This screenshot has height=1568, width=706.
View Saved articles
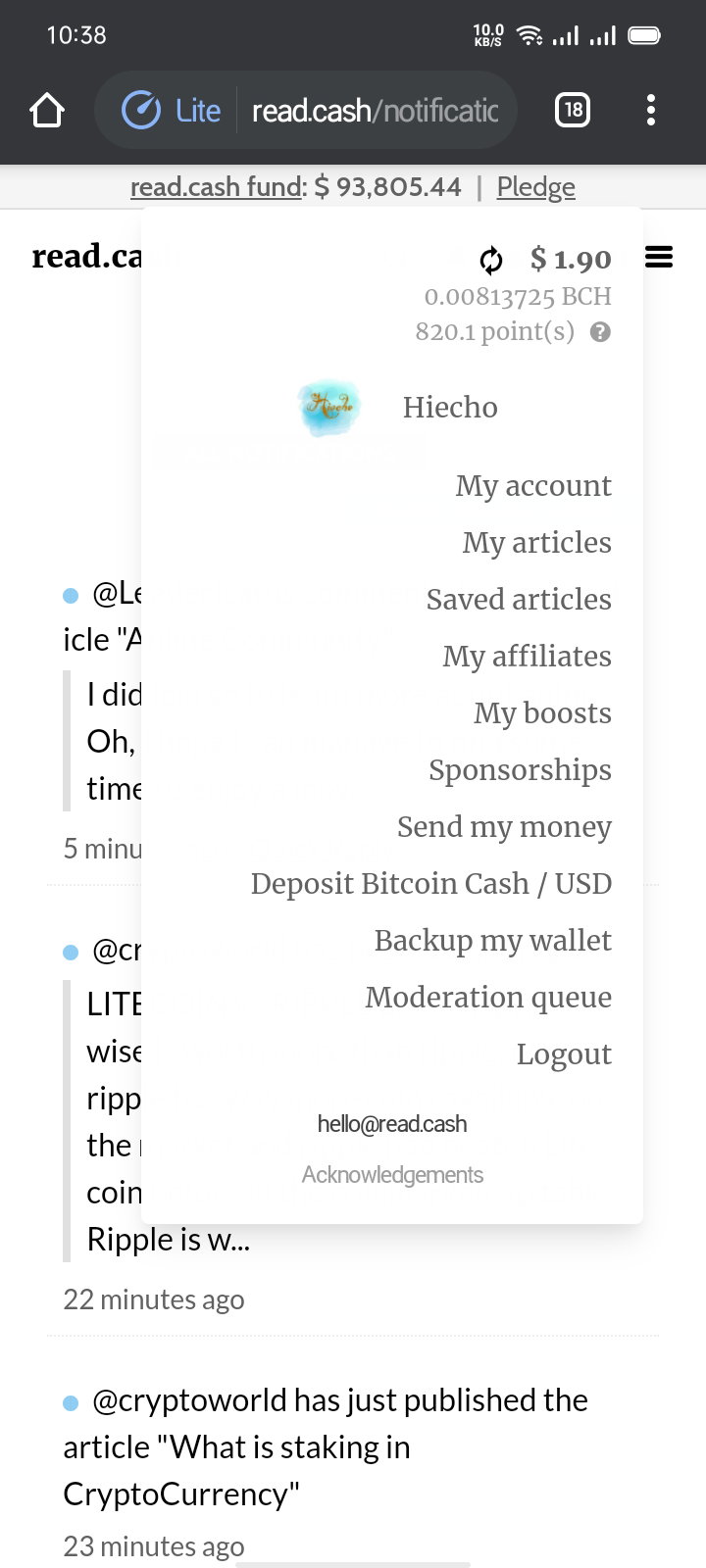coord(519,599)
